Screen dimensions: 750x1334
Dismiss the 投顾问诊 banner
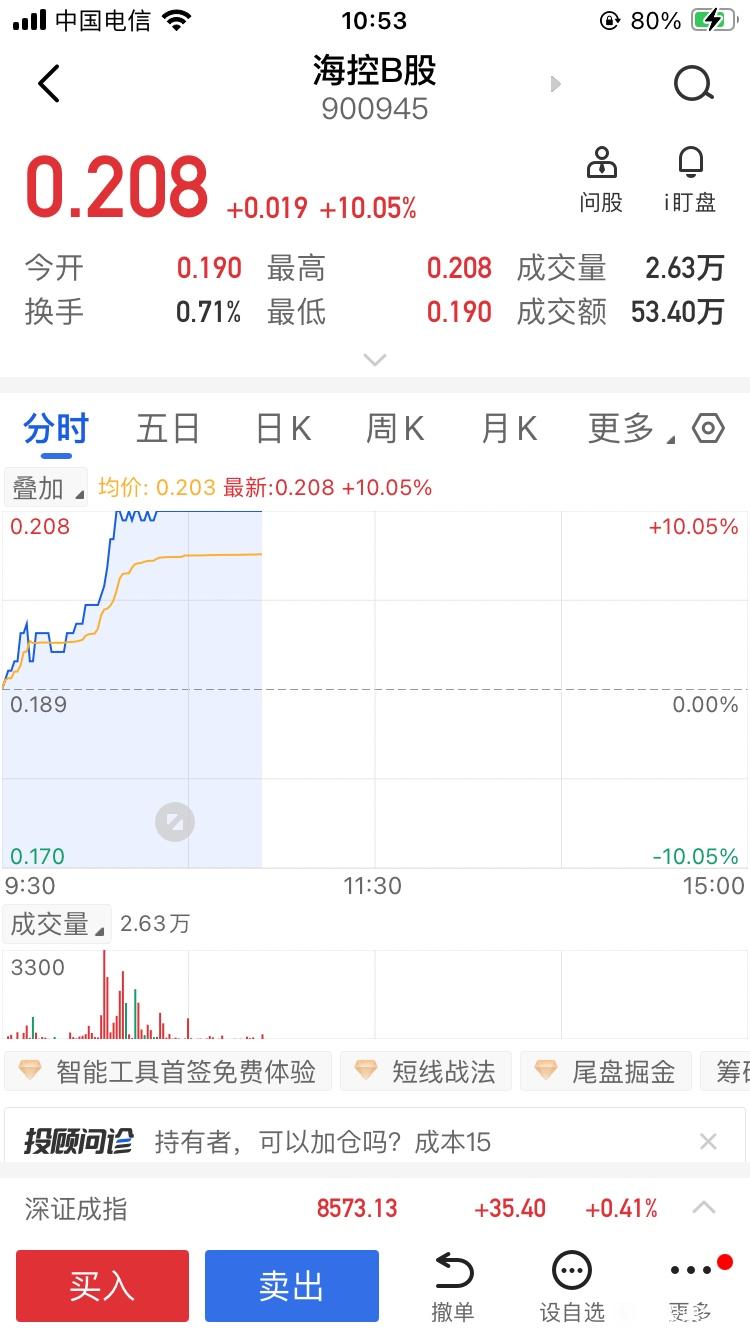tap(708, 1141)
